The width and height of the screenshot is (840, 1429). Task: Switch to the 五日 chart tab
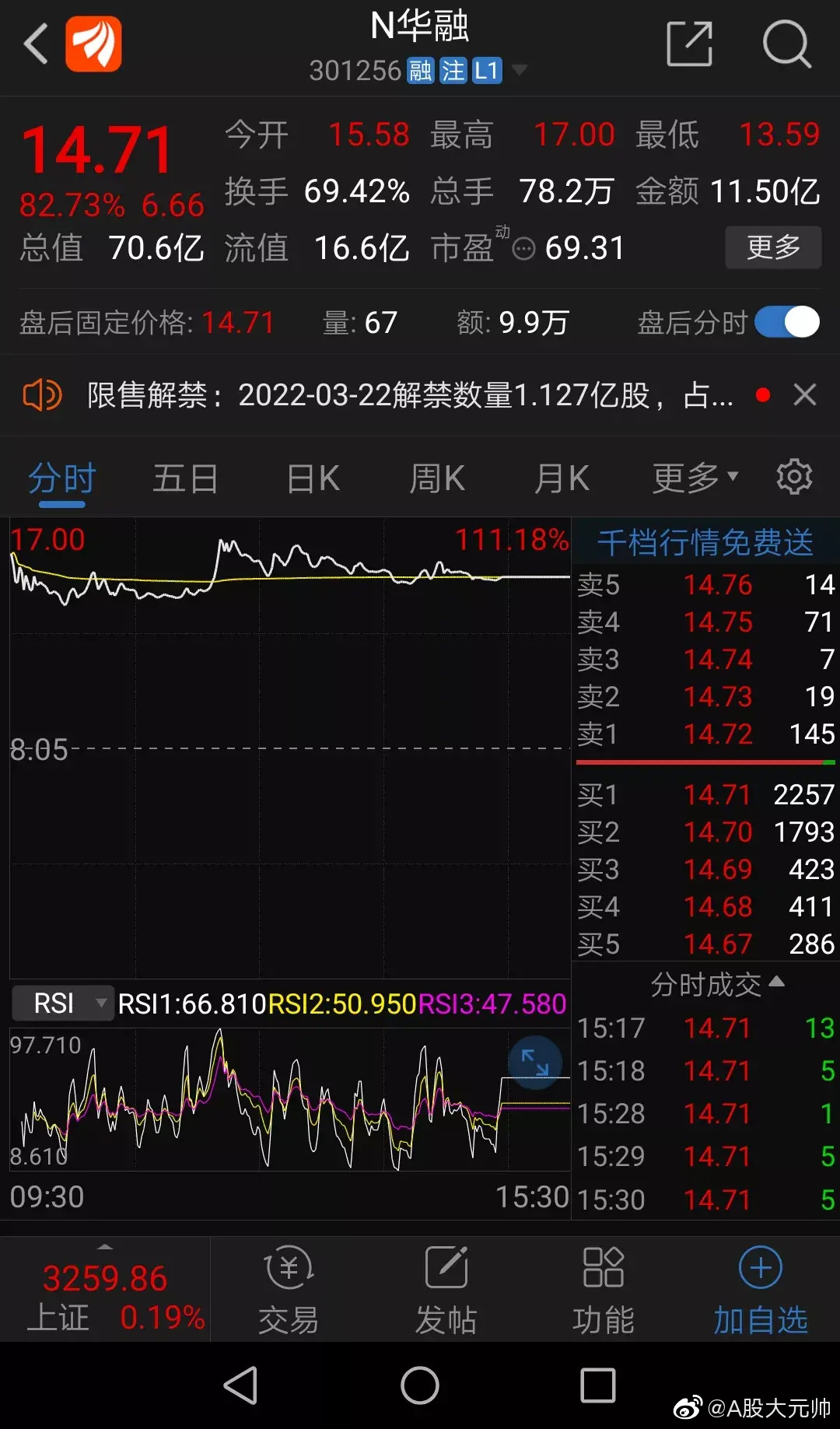coord(185,478)
